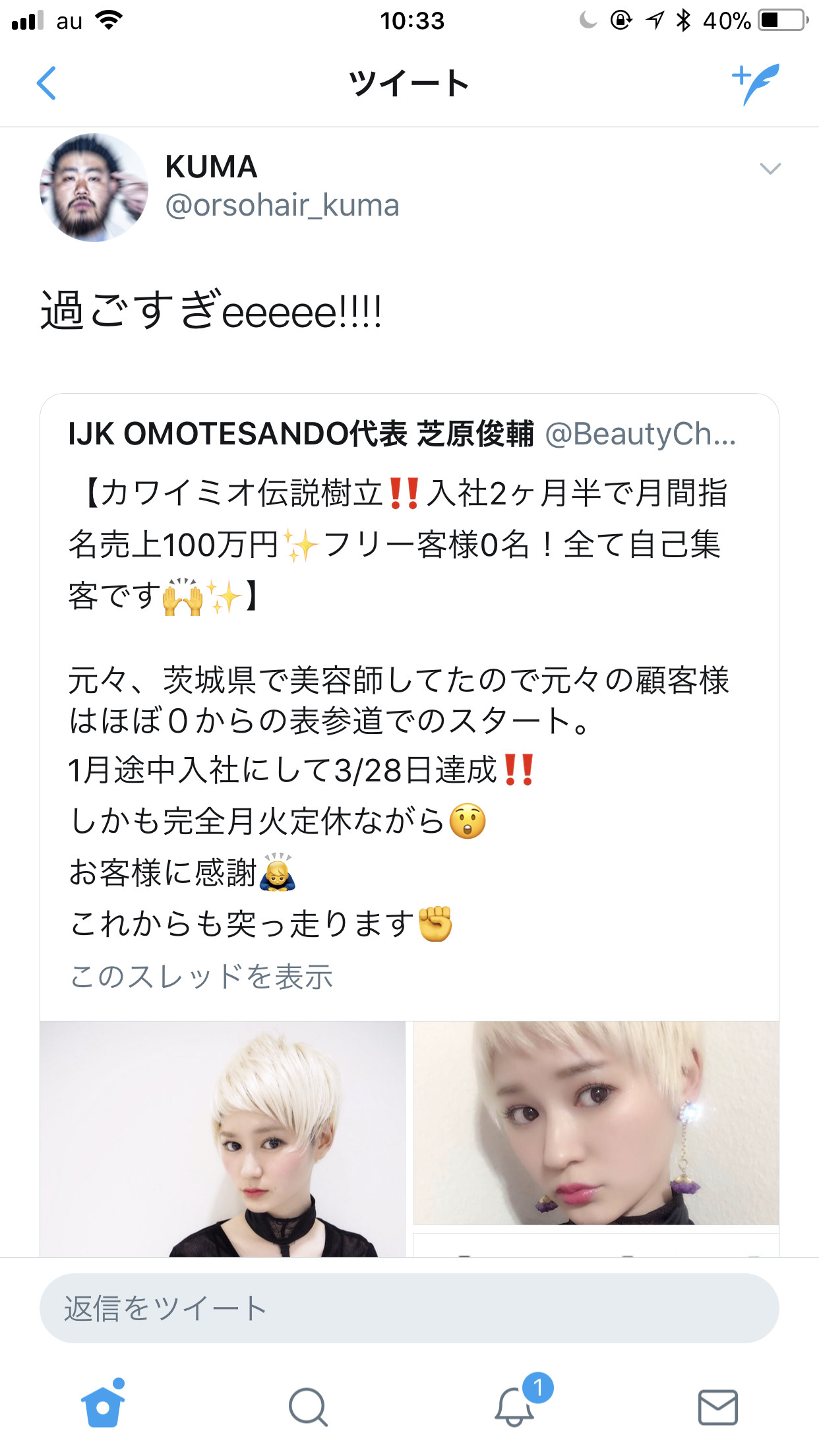Image resolution: width=819 pixels, height=1456 pixels.
Task: Compose a new tweet
Action: [756, 84]
